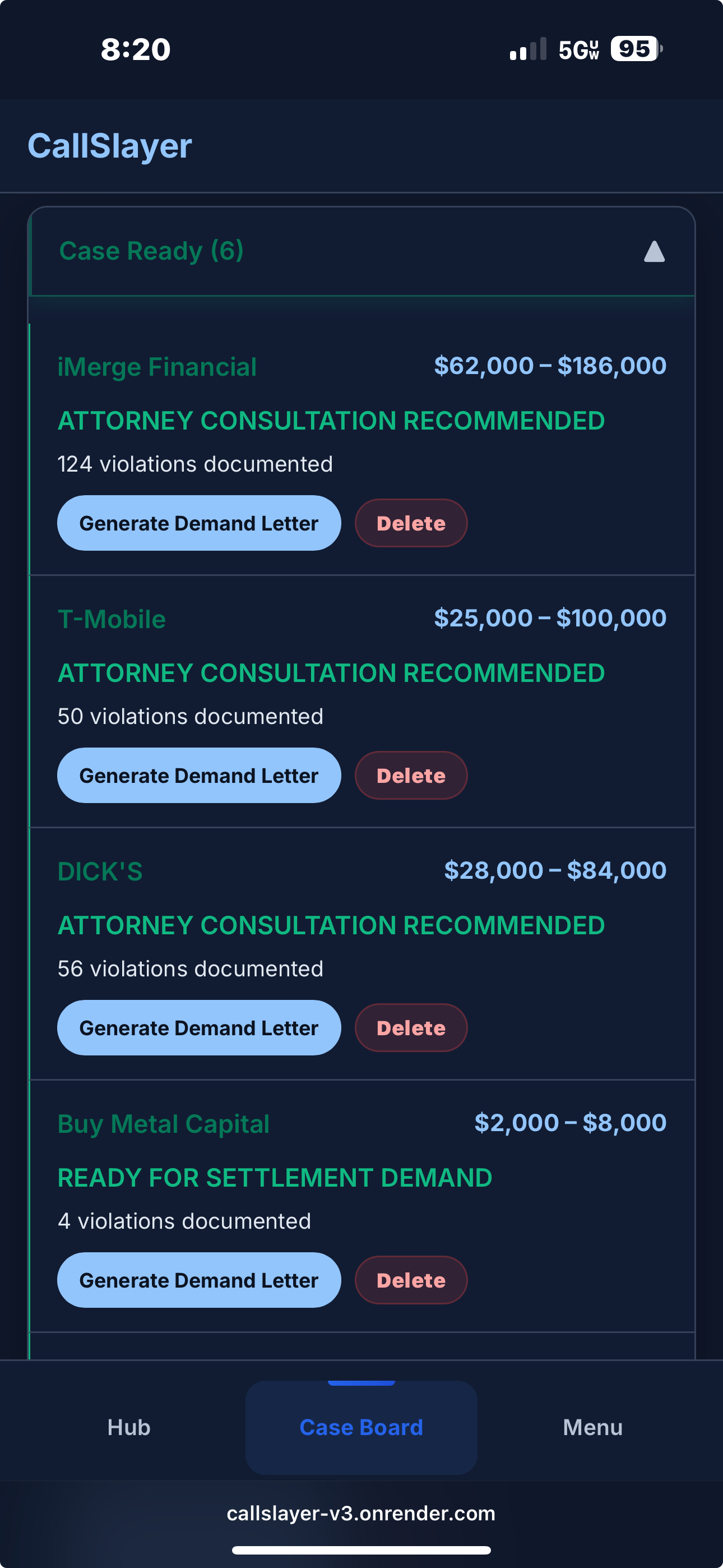Open the Buy Metal Capital case name
The height and width of the screenshot is (1568, 723).
coord(164,1123)
